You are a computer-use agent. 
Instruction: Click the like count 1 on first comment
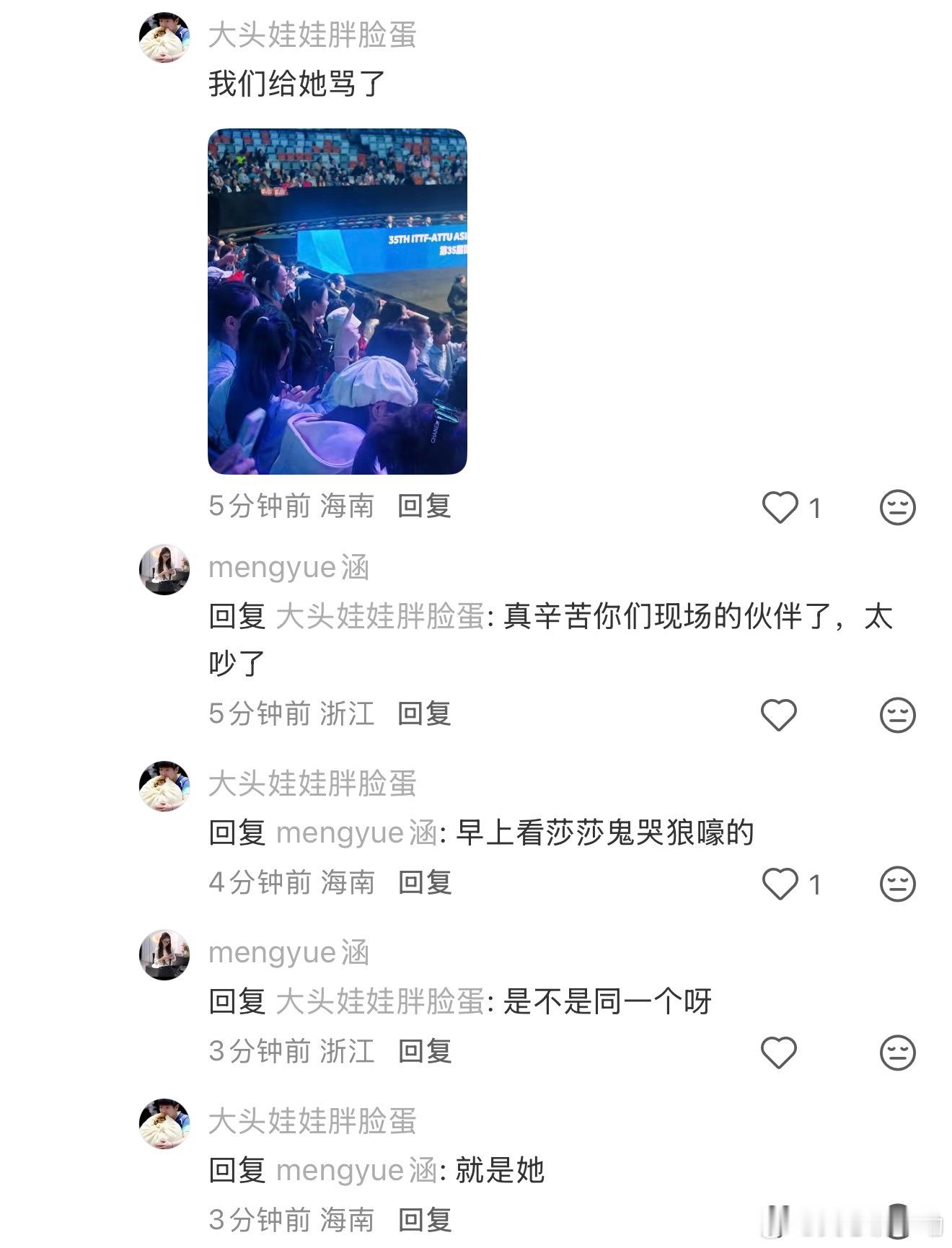(x=814, y=507)
